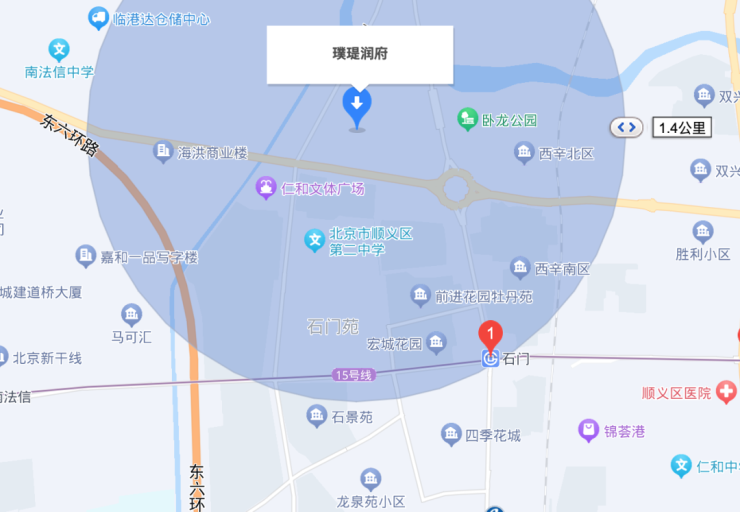Tap the radius adjust arrows handle
Viewport: 740px width, 512px height.
627,127
